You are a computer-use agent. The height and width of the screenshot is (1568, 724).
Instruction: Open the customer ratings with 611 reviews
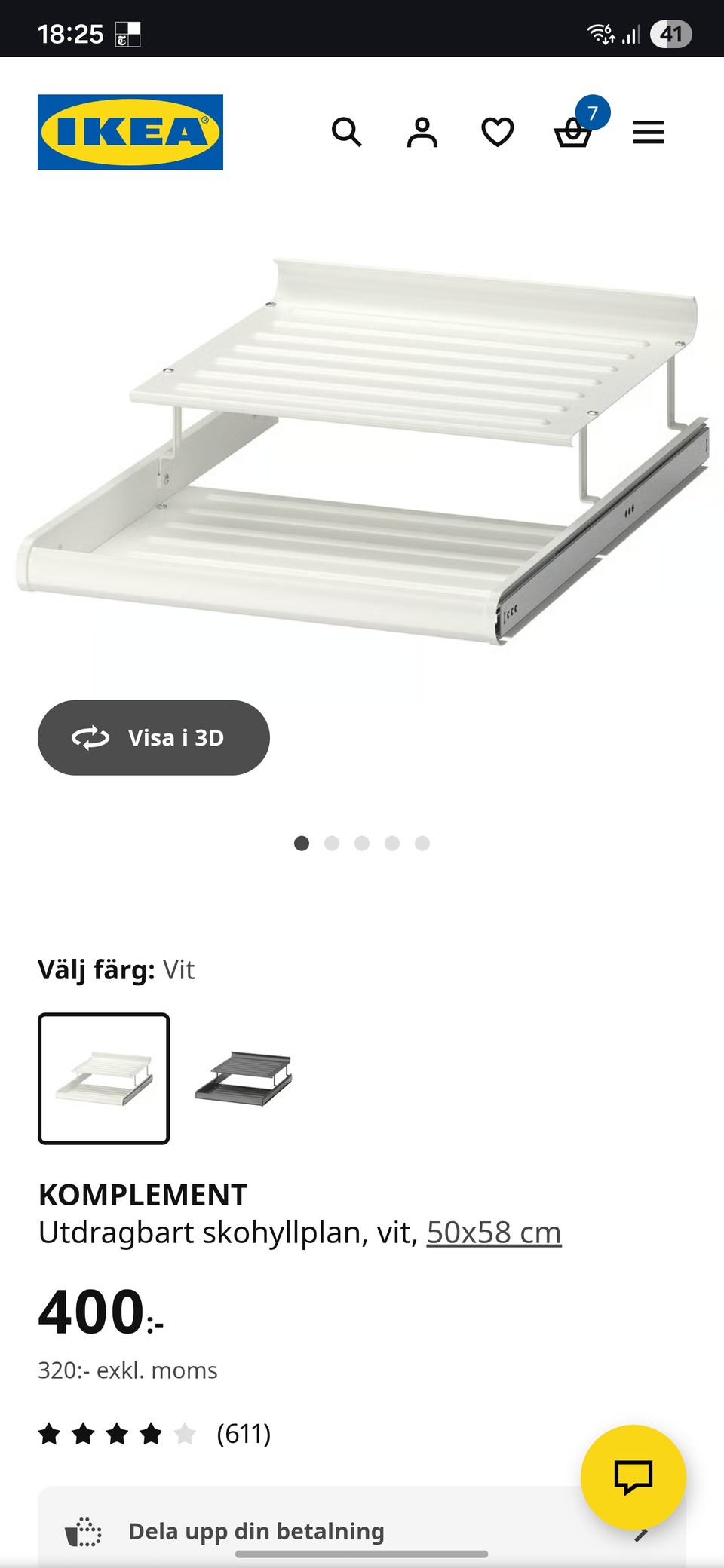244,1435
